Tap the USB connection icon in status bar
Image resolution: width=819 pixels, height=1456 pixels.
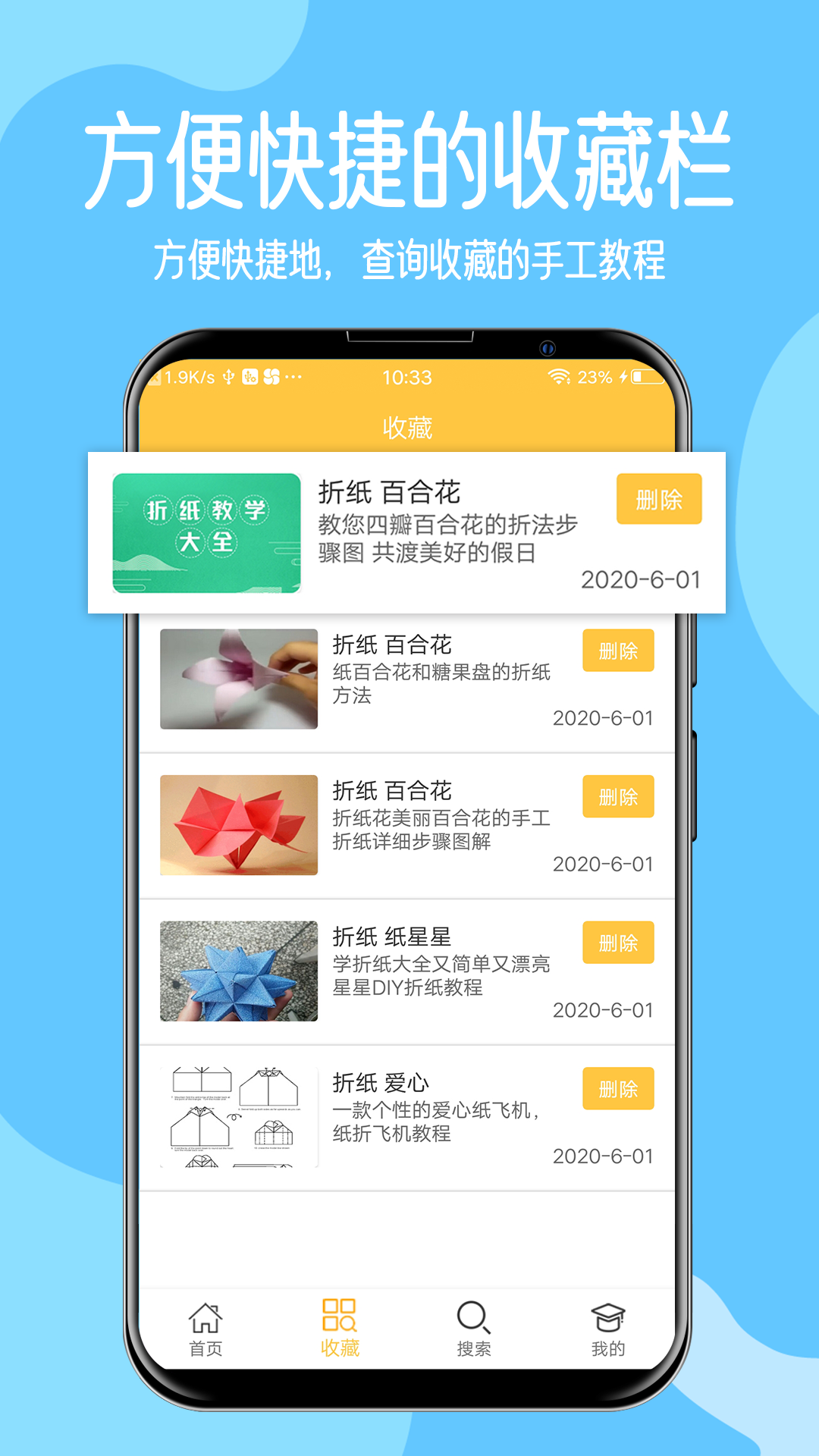(227, 378)
